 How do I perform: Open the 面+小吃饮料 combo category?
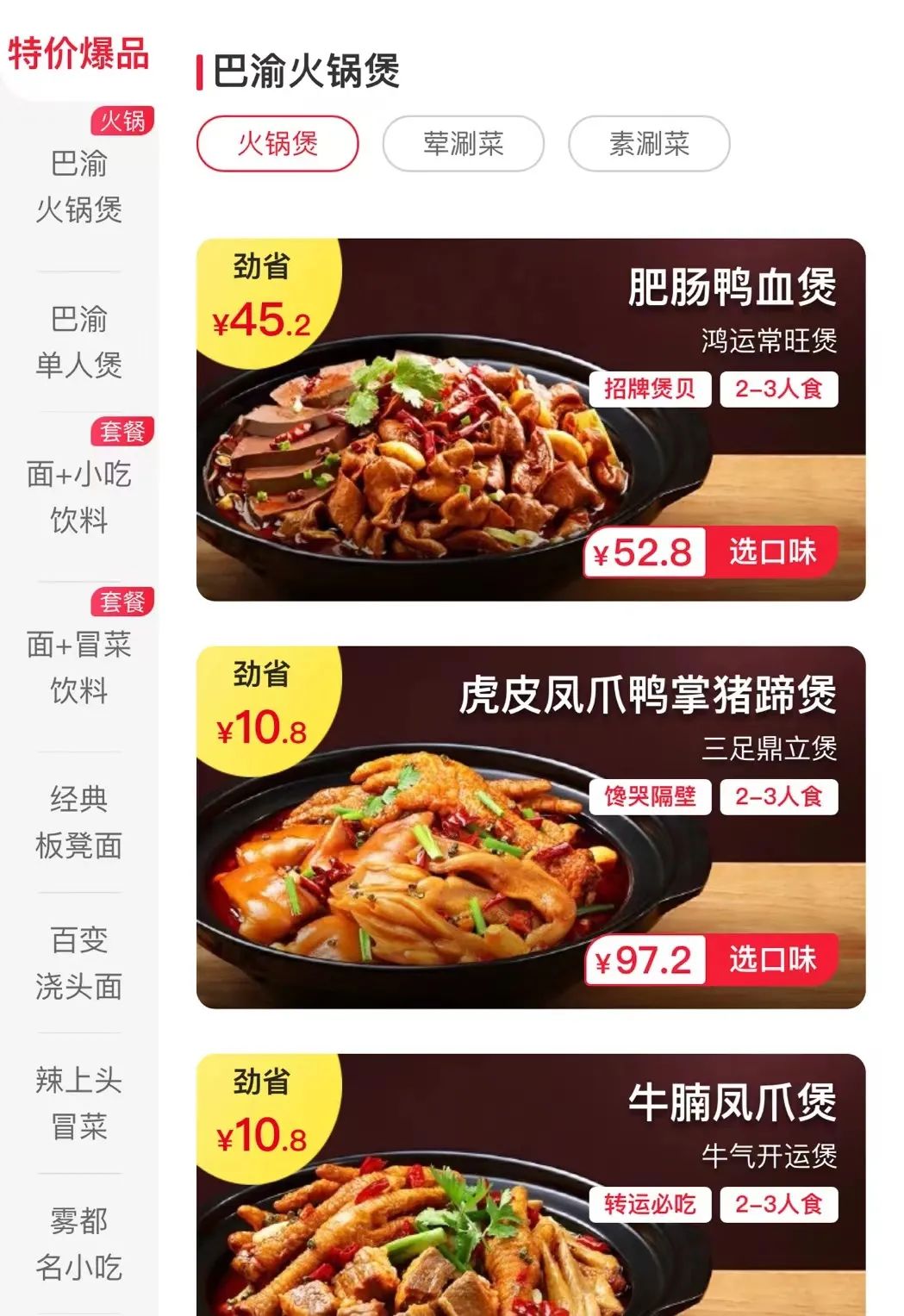pyautogui.click(x=78, y=496)
